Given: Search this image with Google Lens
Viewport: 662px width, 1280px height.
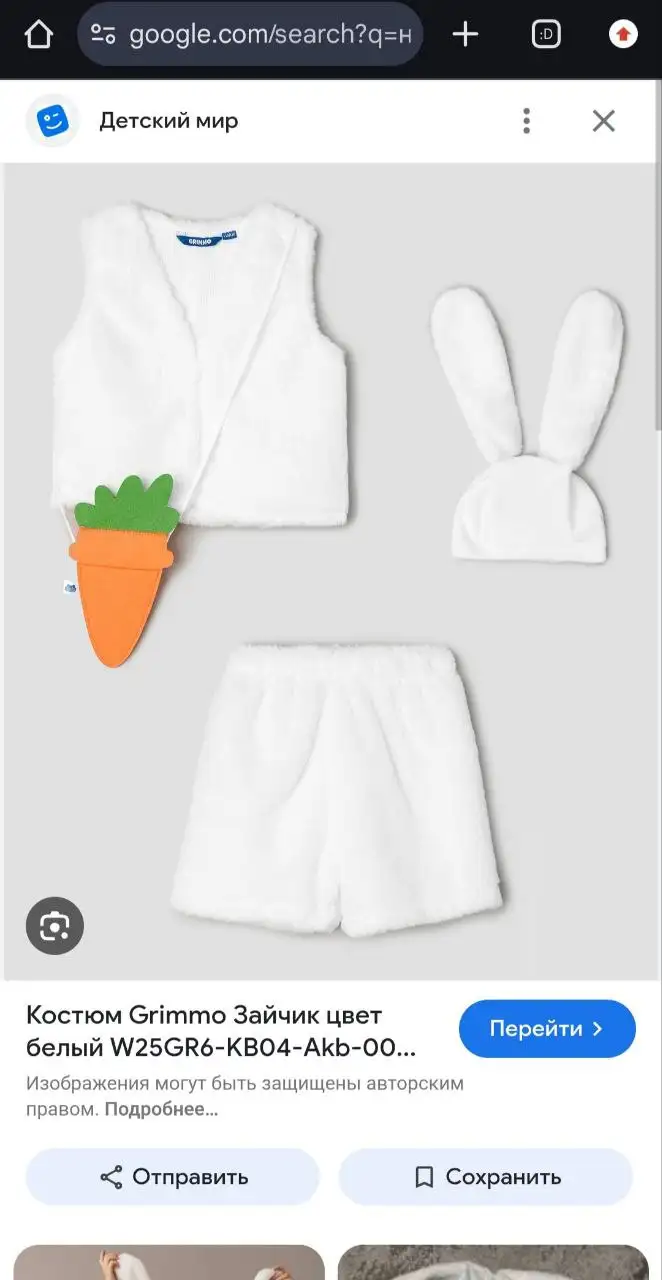Looking at the screenshot, I should [x=55, y=927].
